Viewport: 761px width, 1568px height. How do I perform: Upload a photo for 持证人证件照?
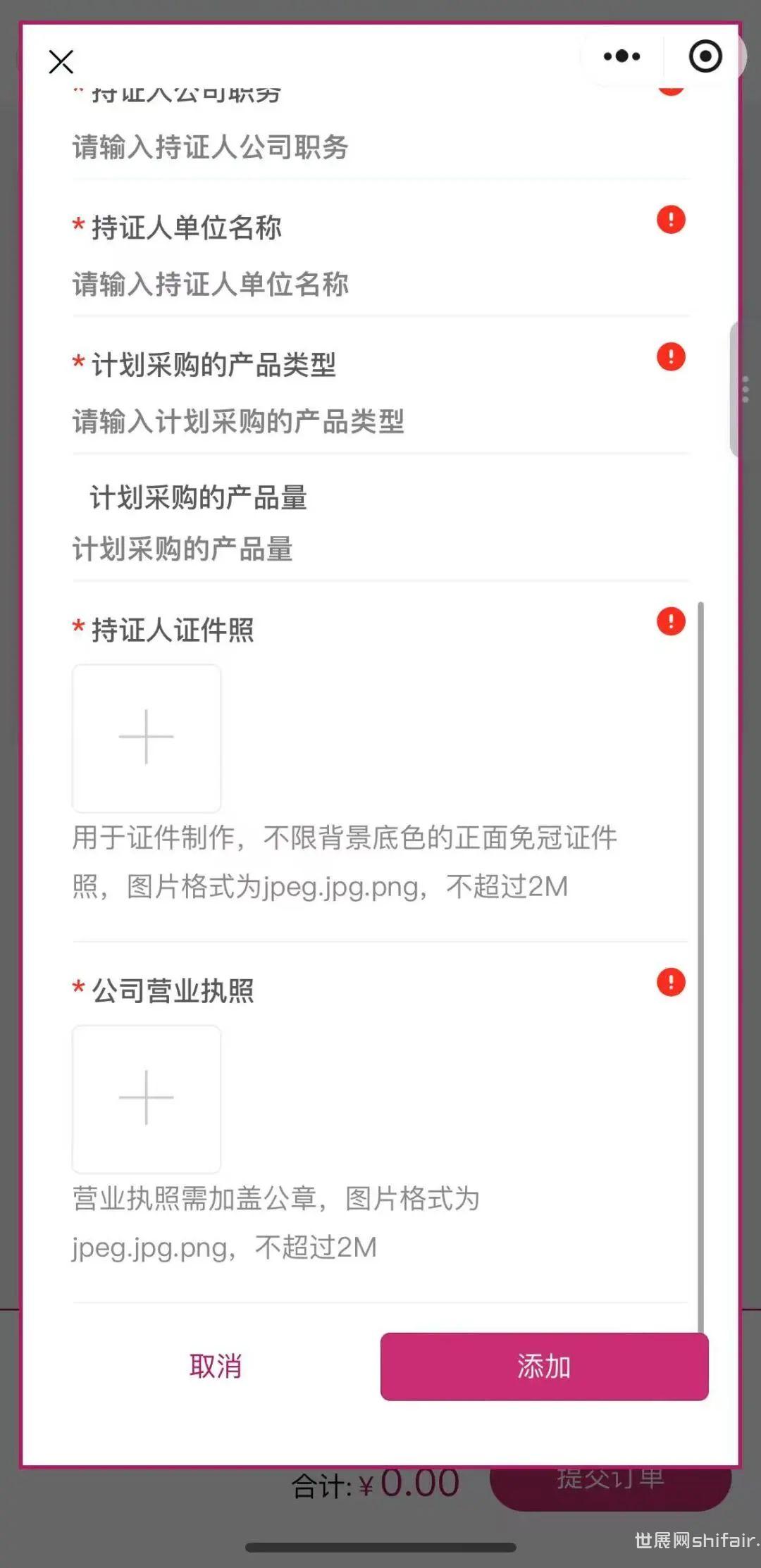click(147, 738)
